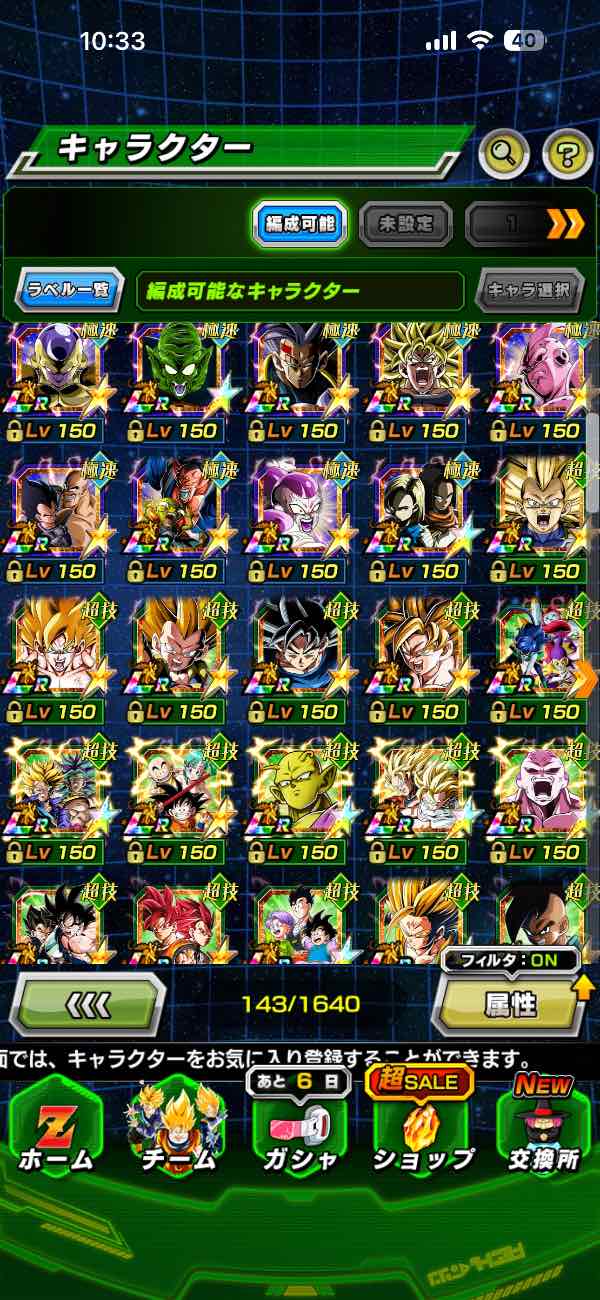Image resolution: width=600 pixels, height=1300 pixels.
Task: Open the ラベル一覧 label list
Action: 70,291
